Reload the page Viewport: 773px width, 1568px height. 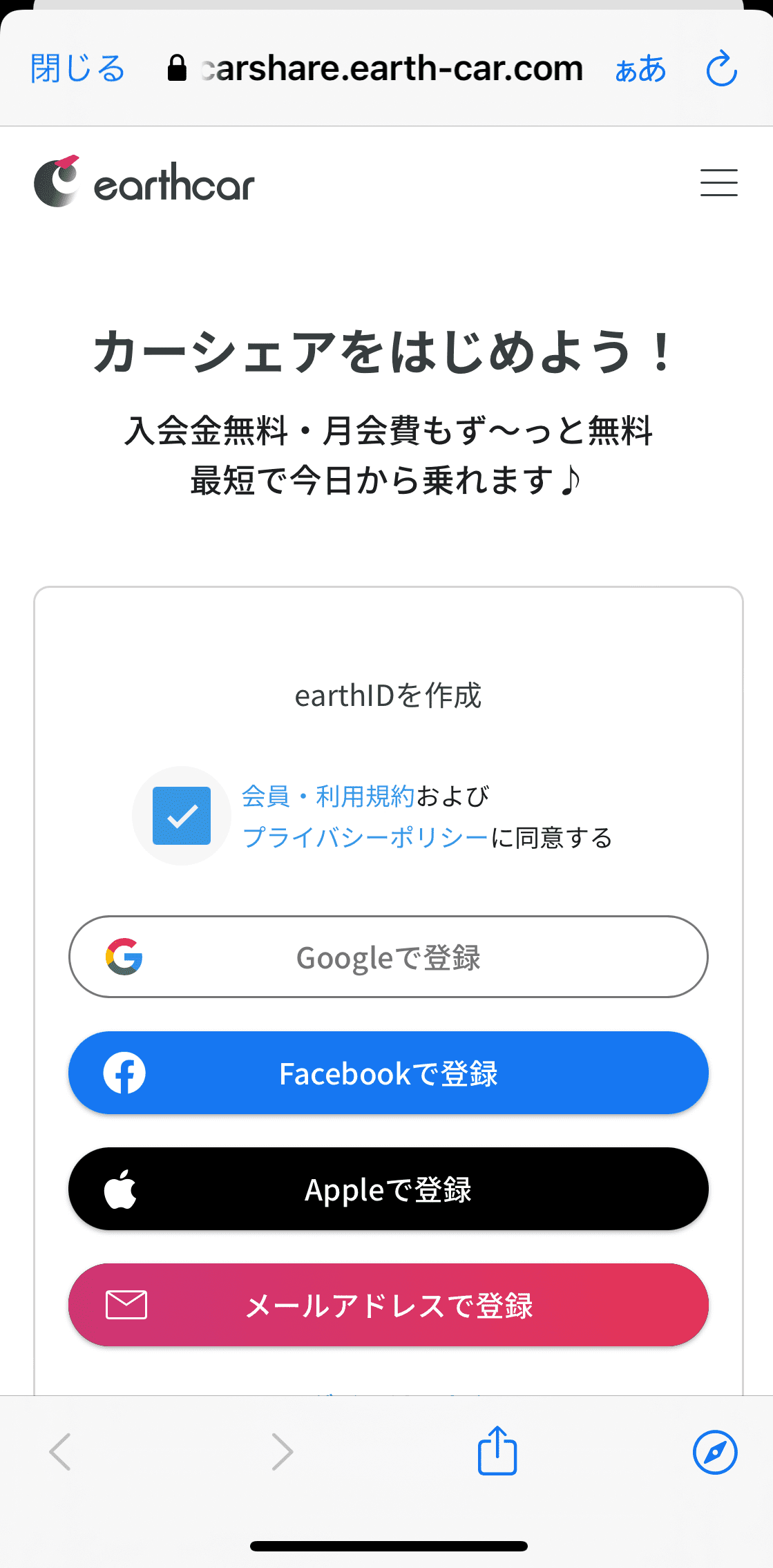coord(722,68)
